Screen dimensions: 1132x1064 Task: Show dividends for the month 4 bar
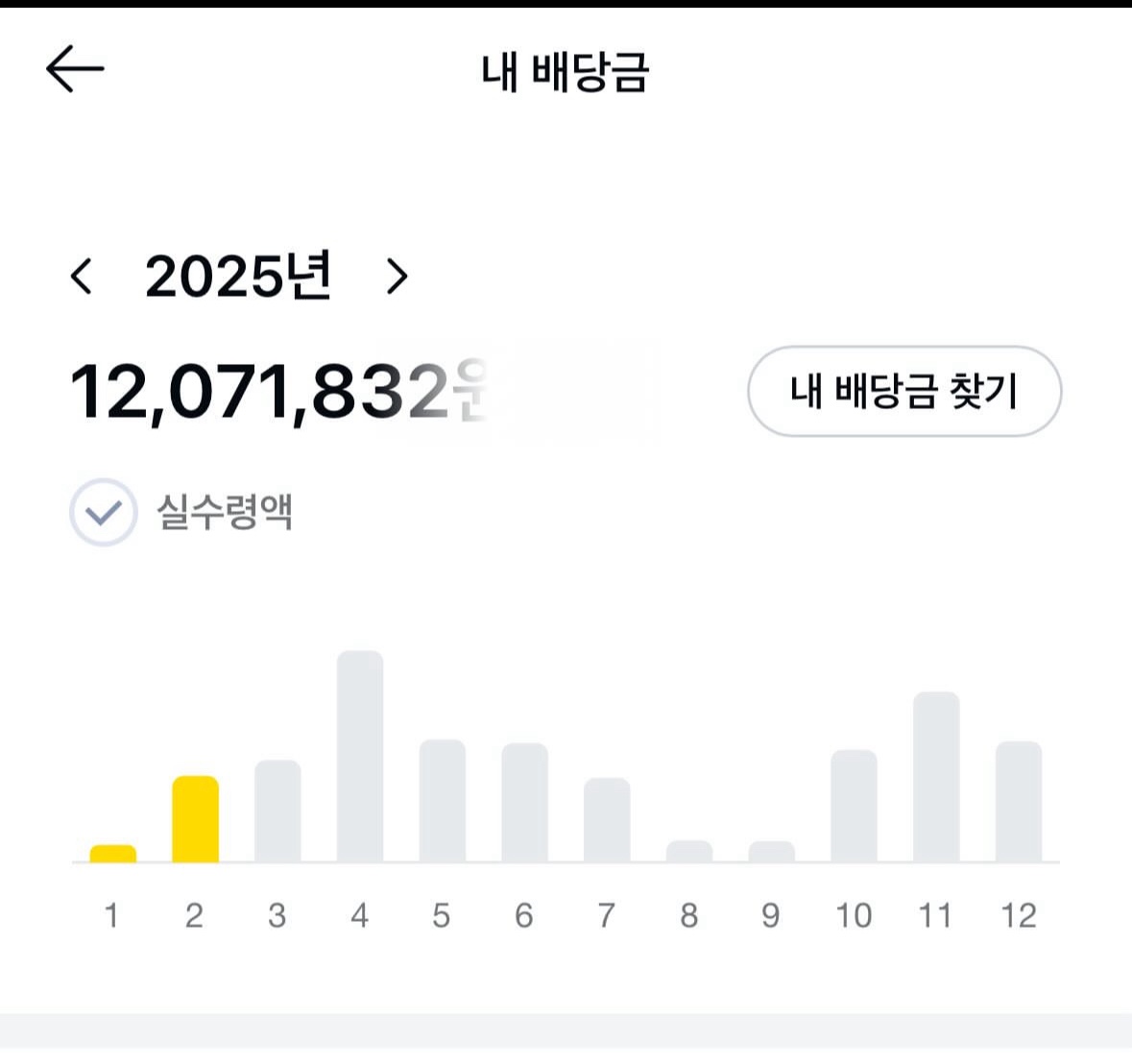360,757
